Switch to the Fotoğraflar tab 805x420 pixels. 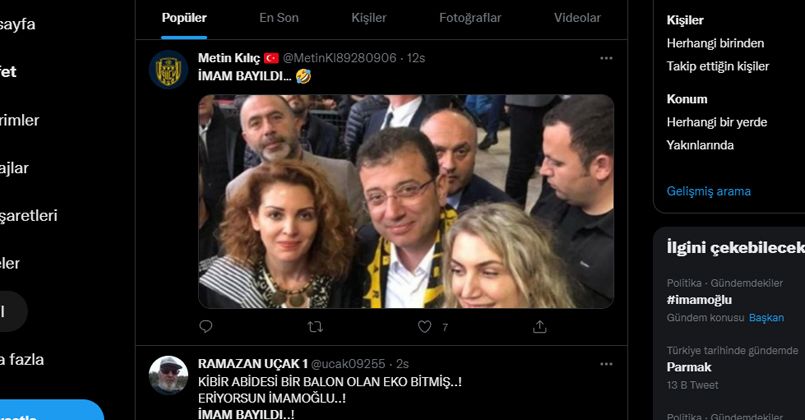470,18
